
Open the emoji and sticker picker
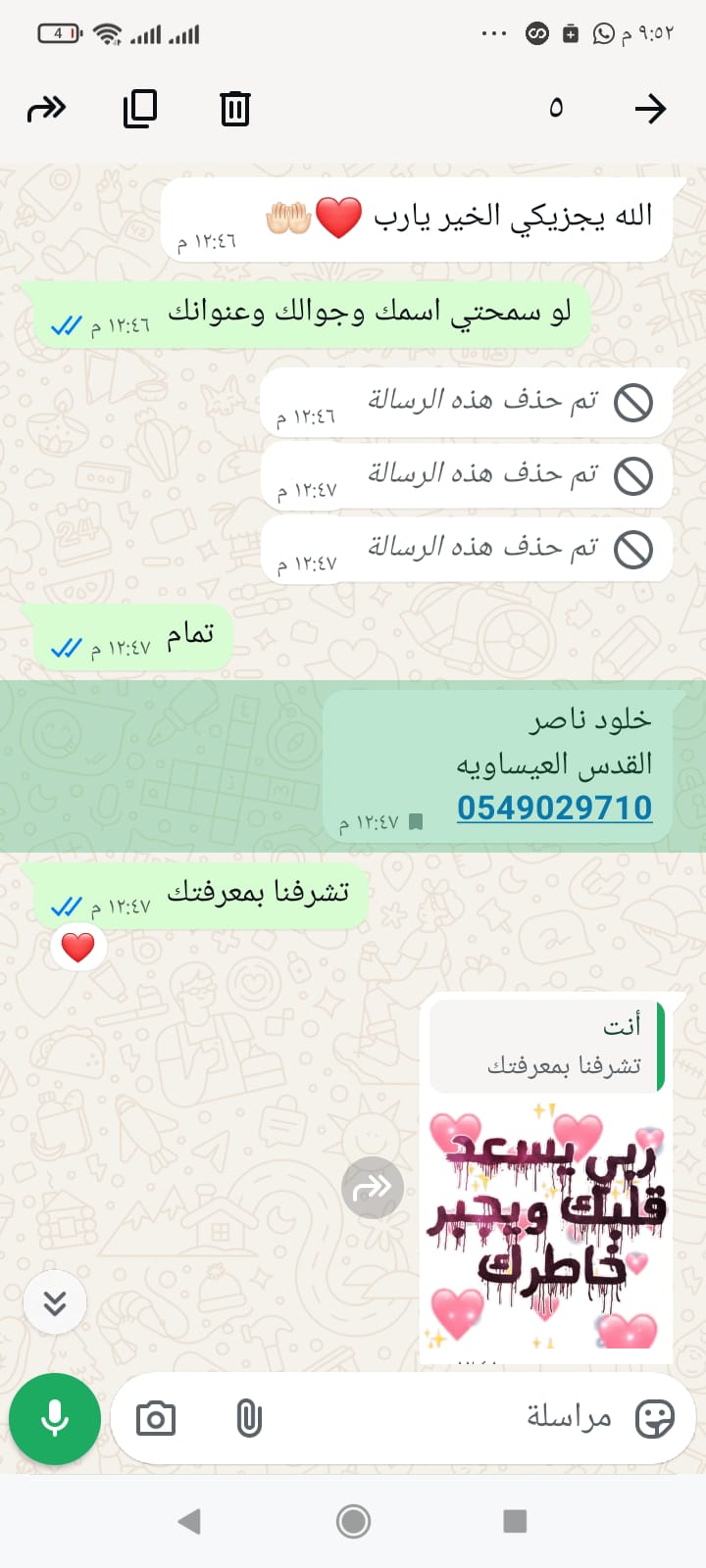coord(654,1418)
